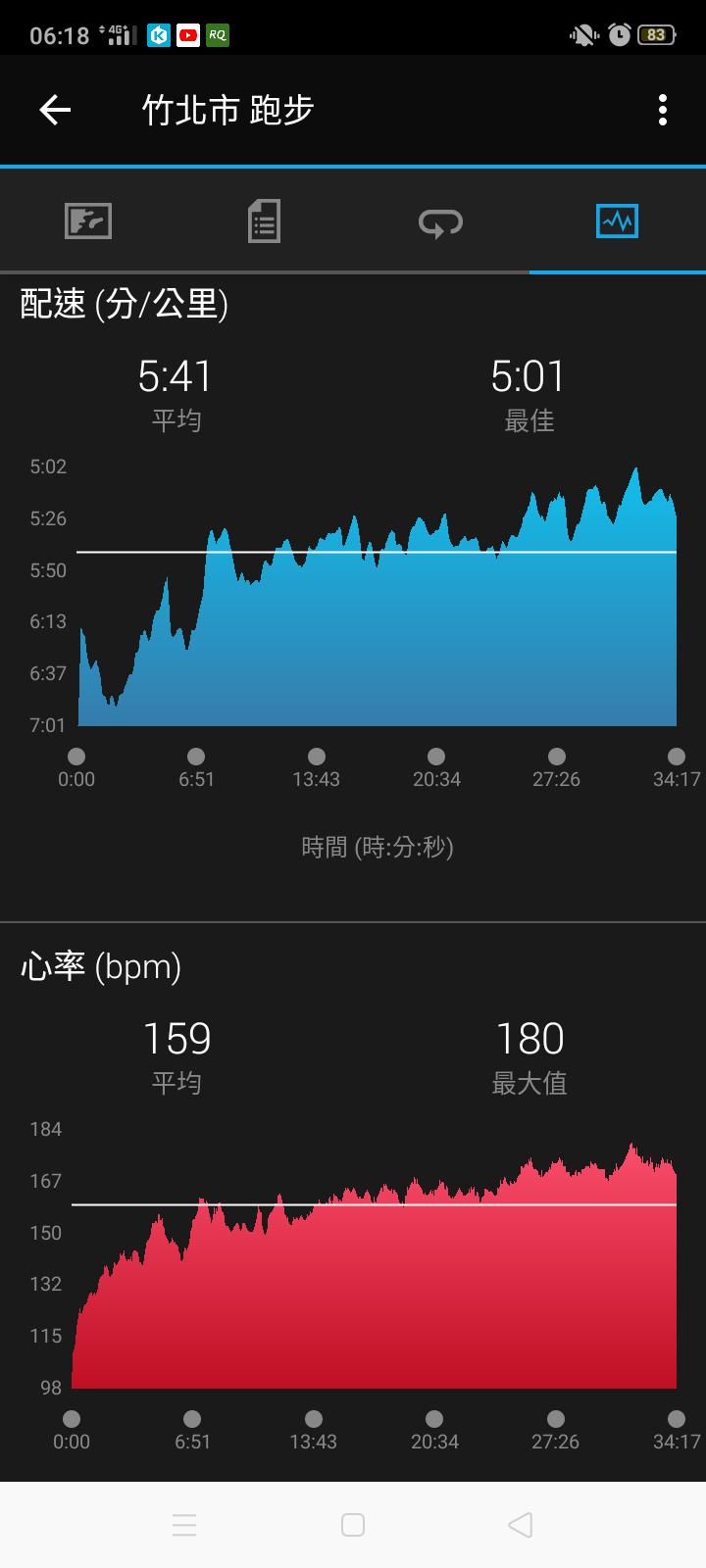This screenshot has height=1568, width=706.
Task: Switch to the stats details list tab
Action: click(264, 221)
